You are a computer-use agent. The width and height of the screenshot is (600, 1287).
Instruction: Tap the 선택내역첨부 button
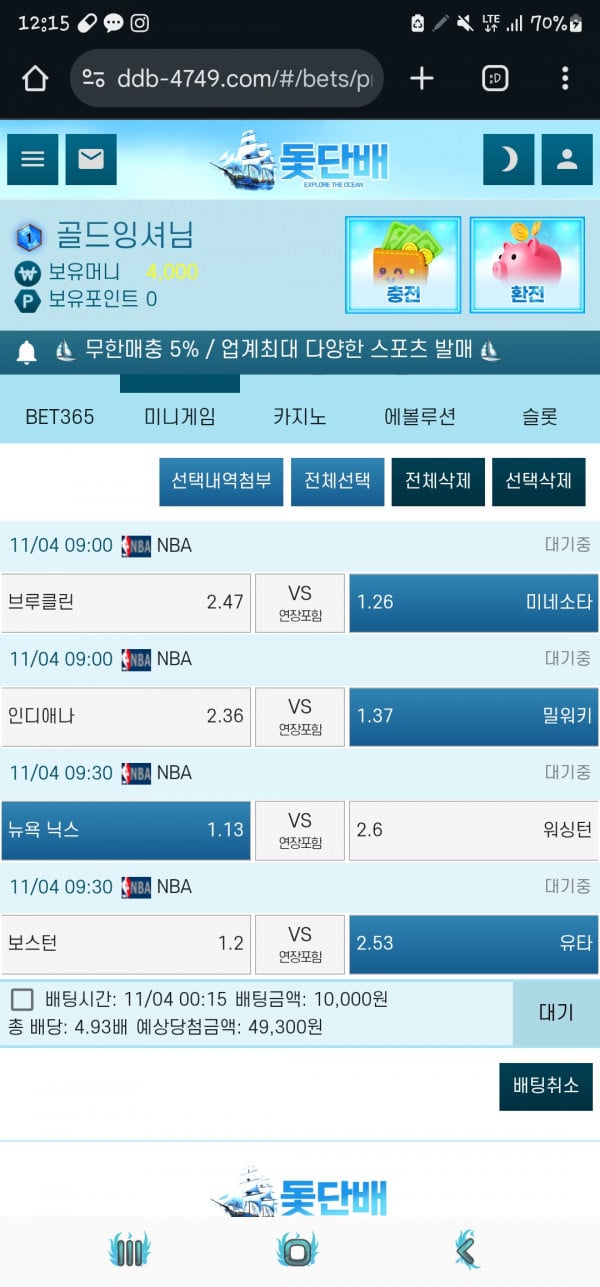221,481
